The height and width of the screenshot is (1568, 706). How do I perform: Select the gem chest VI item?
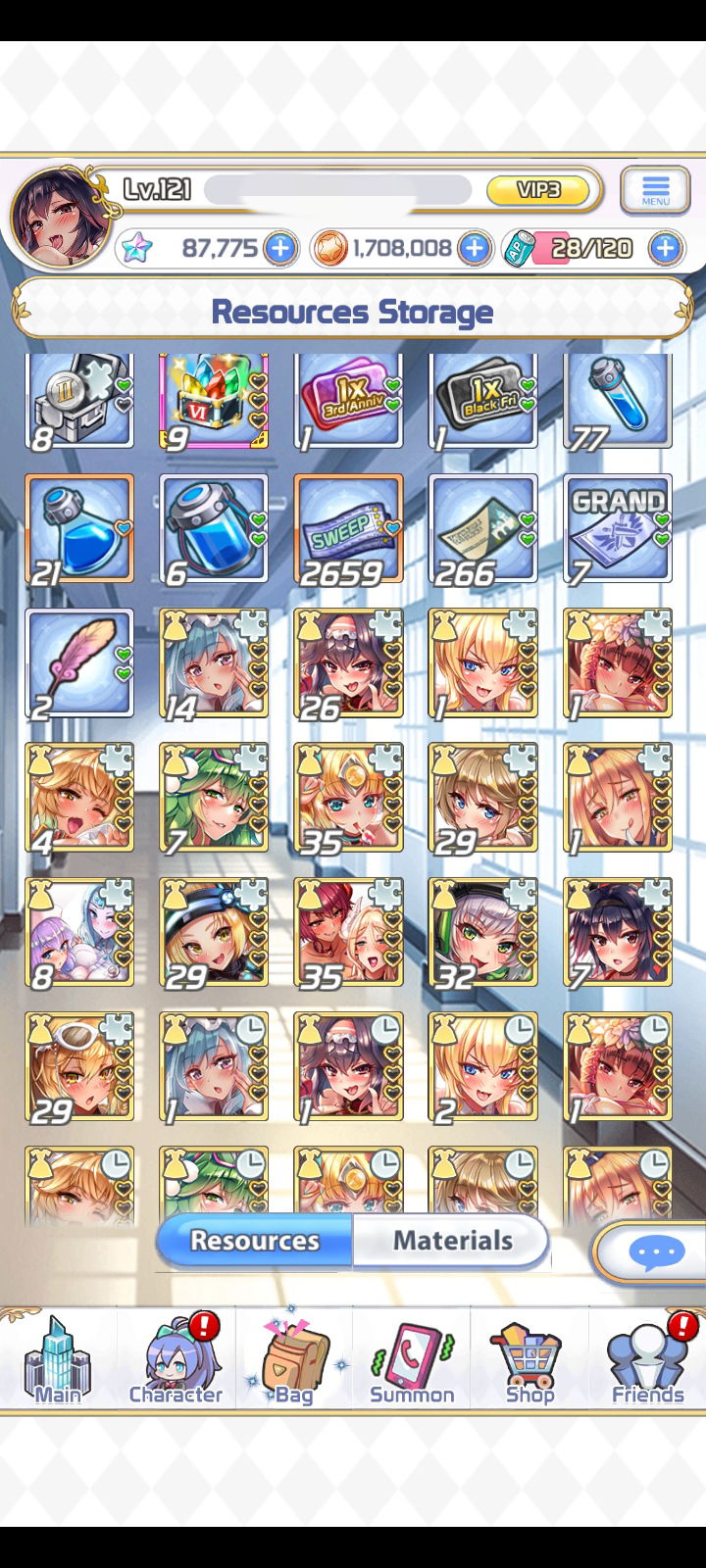(x=214, y=401)
